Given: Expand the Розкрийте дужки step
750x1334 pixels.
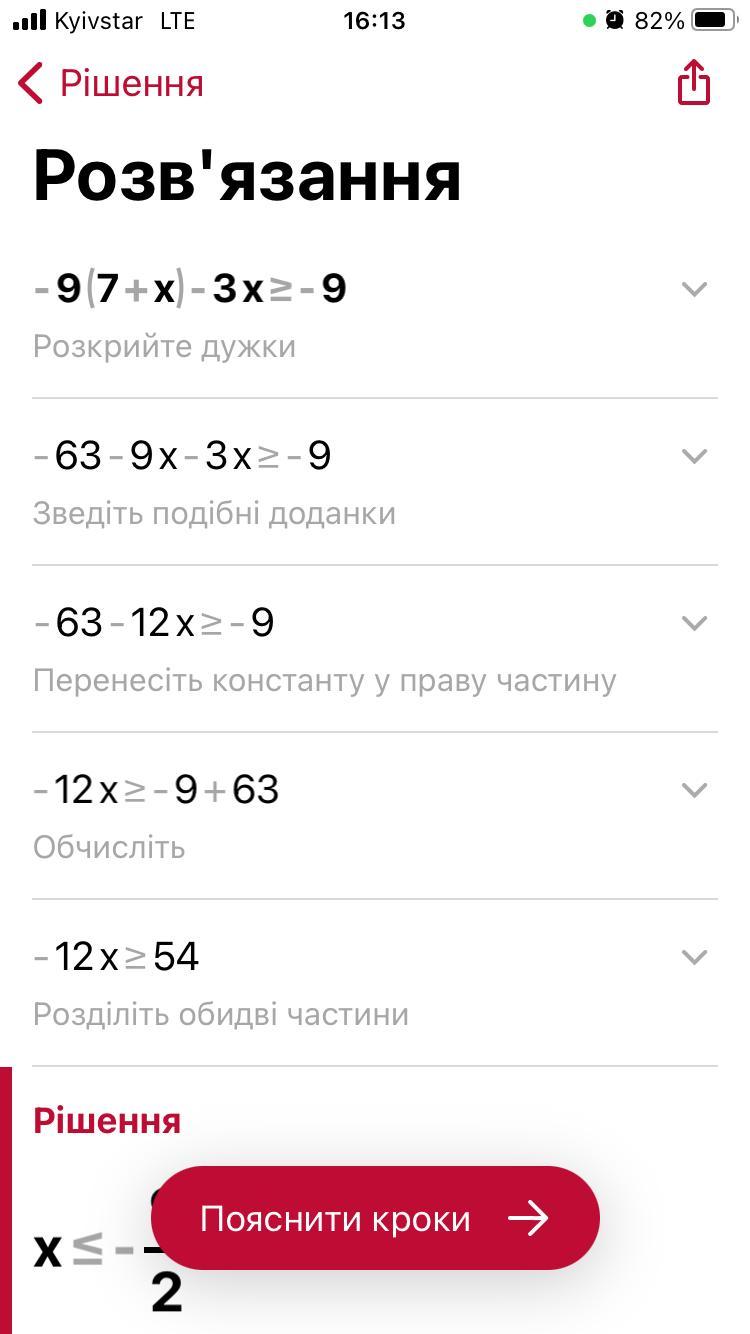Looking at the screenshot, I should click(x=694, y=290).
